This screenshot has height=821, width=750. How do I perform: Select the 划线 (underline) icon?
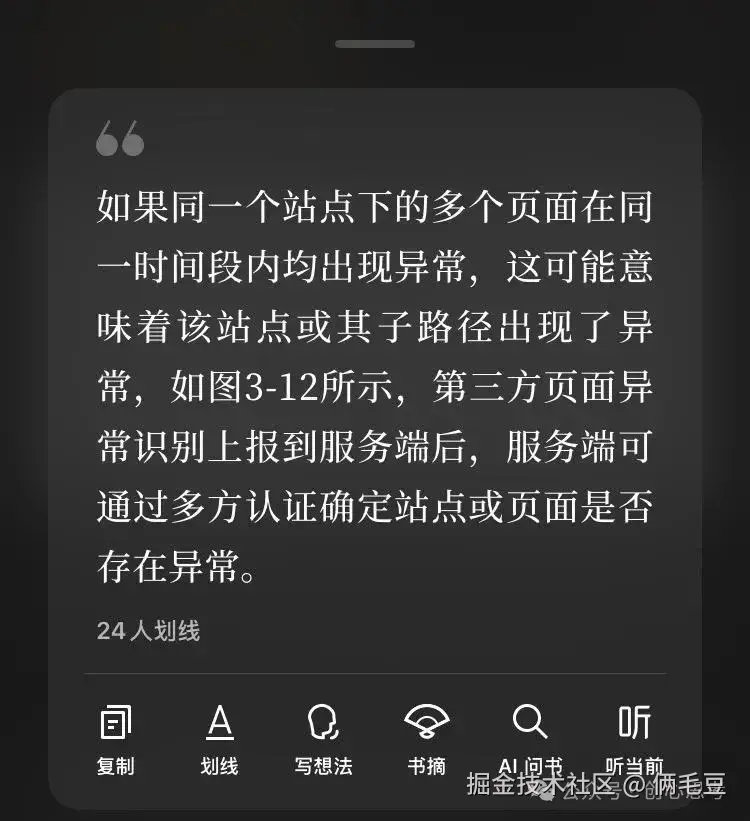tap(222, 722)
